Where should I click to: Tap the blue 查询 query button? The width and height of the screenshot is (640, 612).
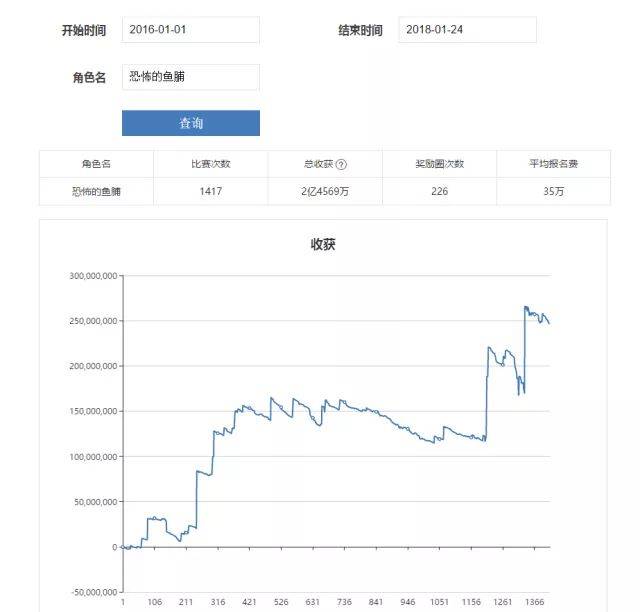click(191, 123)
